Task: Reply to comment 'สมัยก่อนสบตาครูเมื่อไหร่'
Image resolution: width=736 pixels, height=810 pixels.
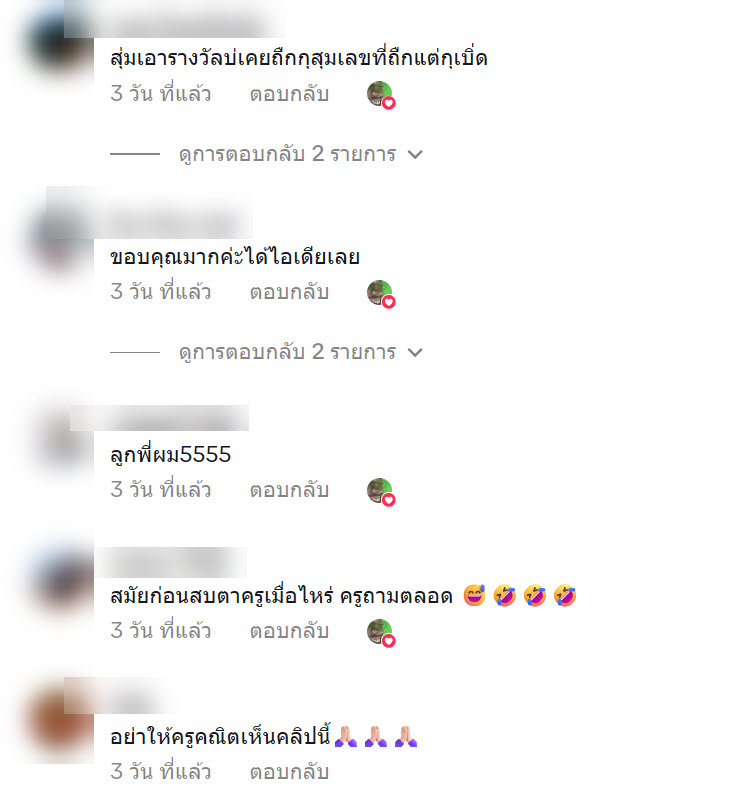Action: [289, 631]
